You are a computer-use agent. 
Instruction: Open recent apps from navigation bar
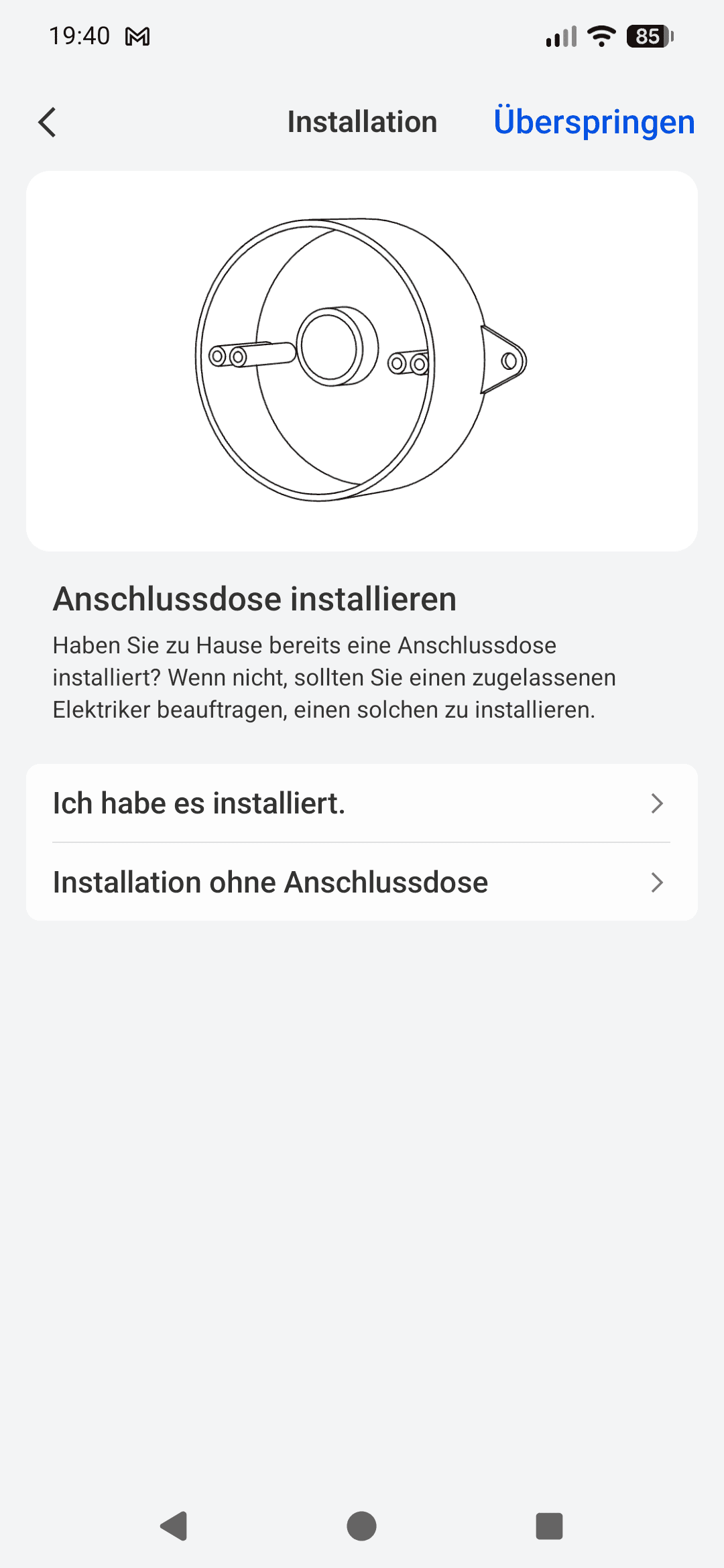point(549,1526)
